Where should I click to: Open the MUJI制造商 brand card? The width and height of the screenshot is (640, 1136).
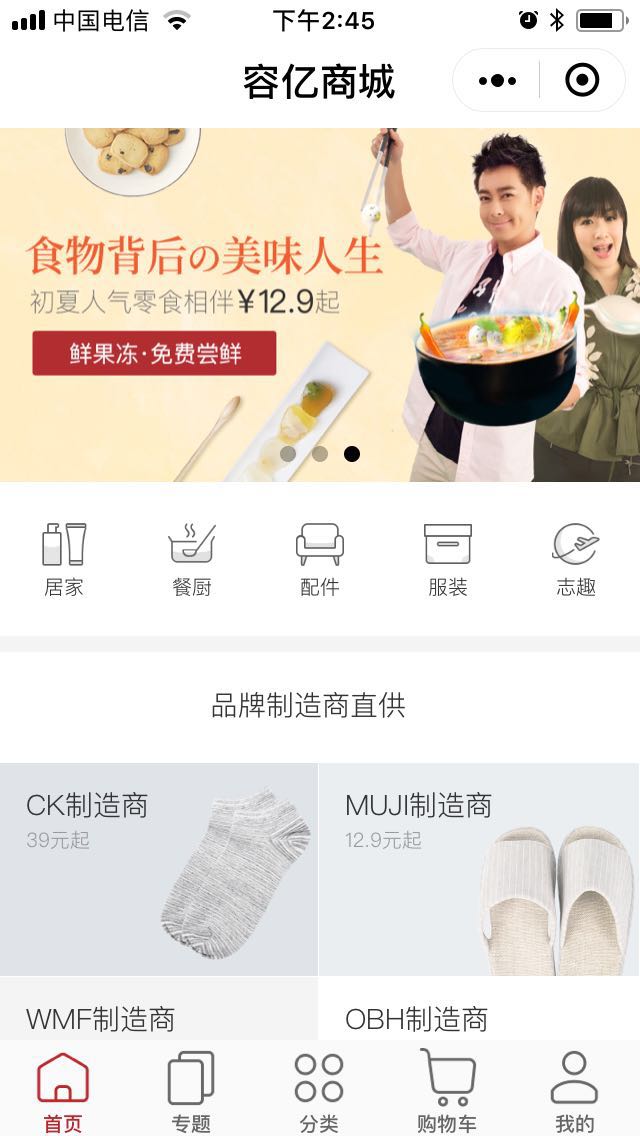click(479, 869)
